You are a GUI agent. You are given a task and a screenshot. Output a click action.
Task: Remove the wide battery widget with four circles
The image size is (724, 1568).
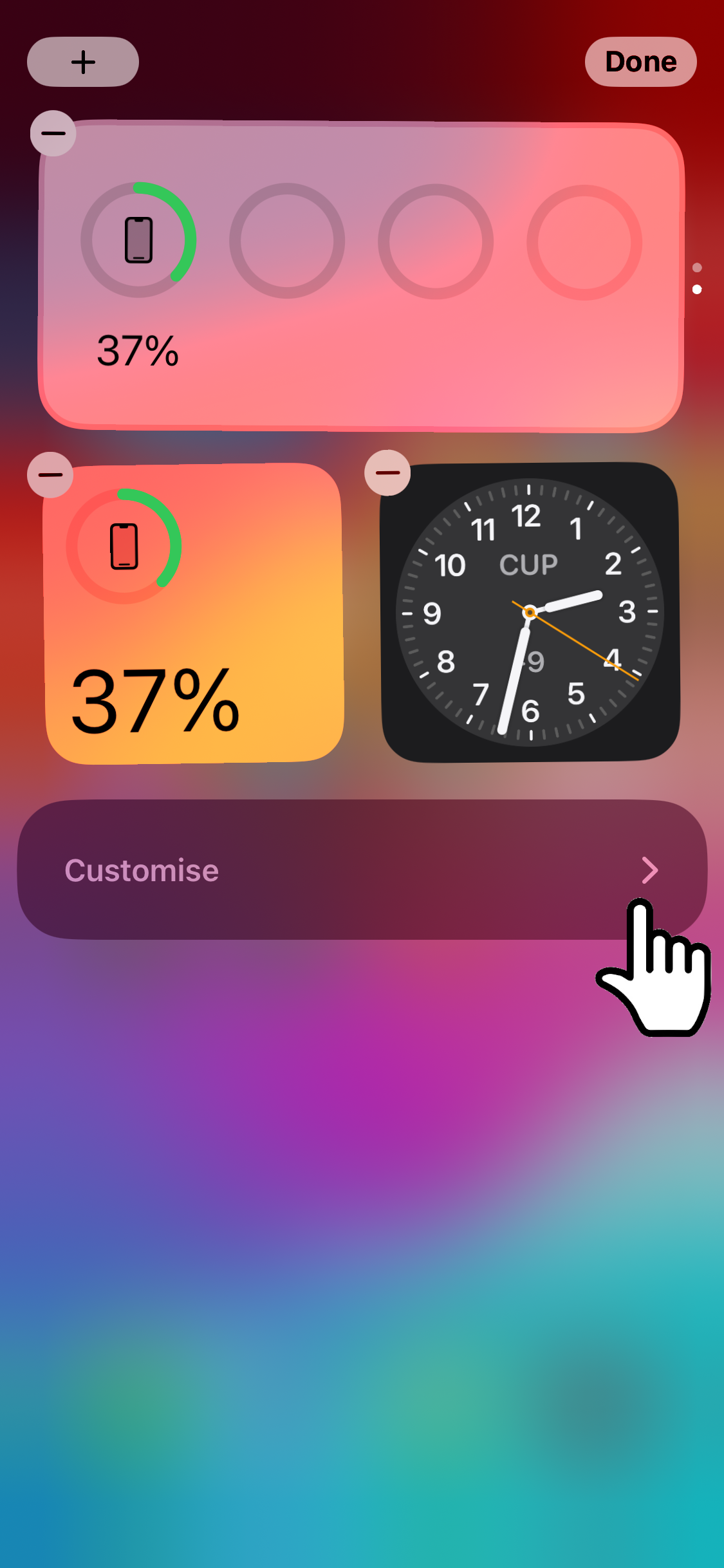[53, 133]
